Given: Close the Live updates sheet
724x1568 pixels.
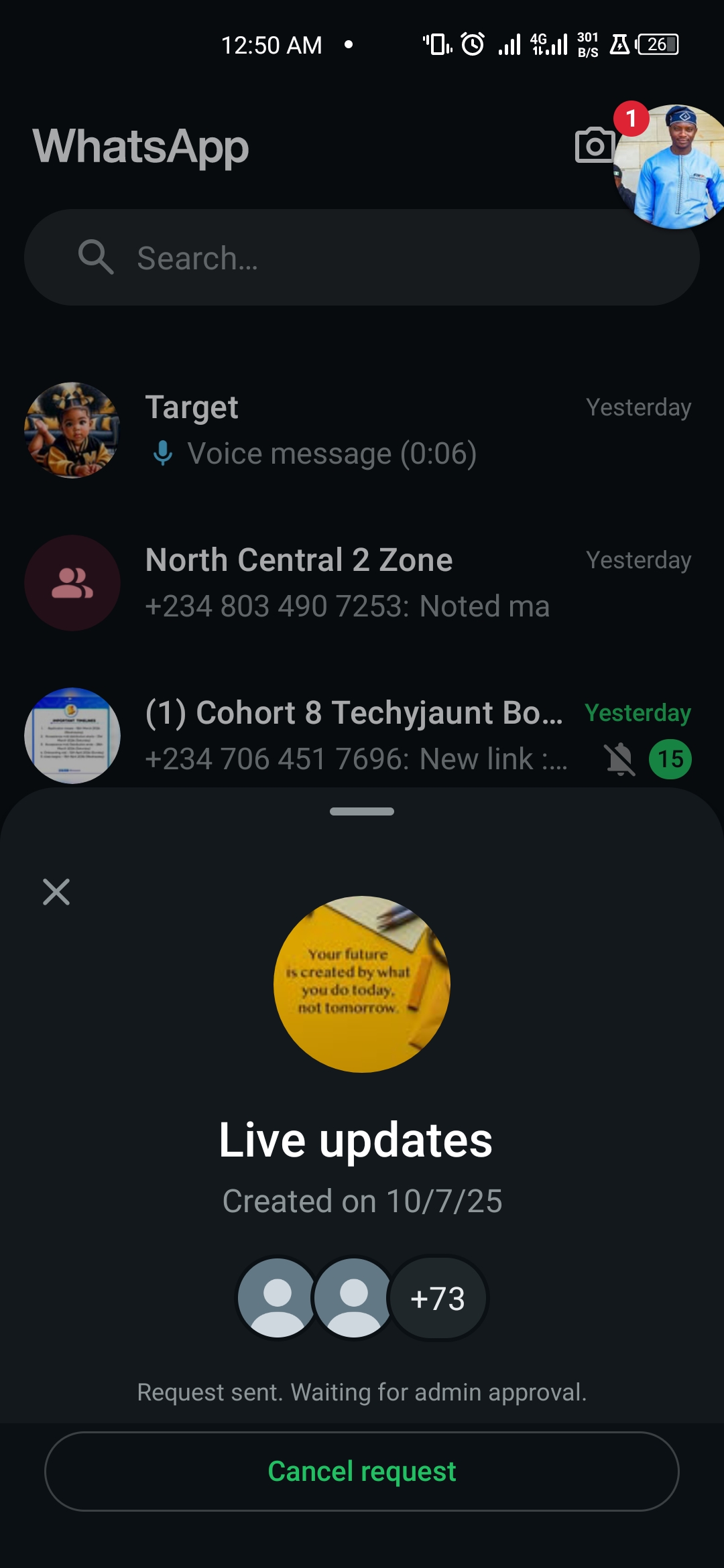Looking at the screenshot, I should point(56,892).
